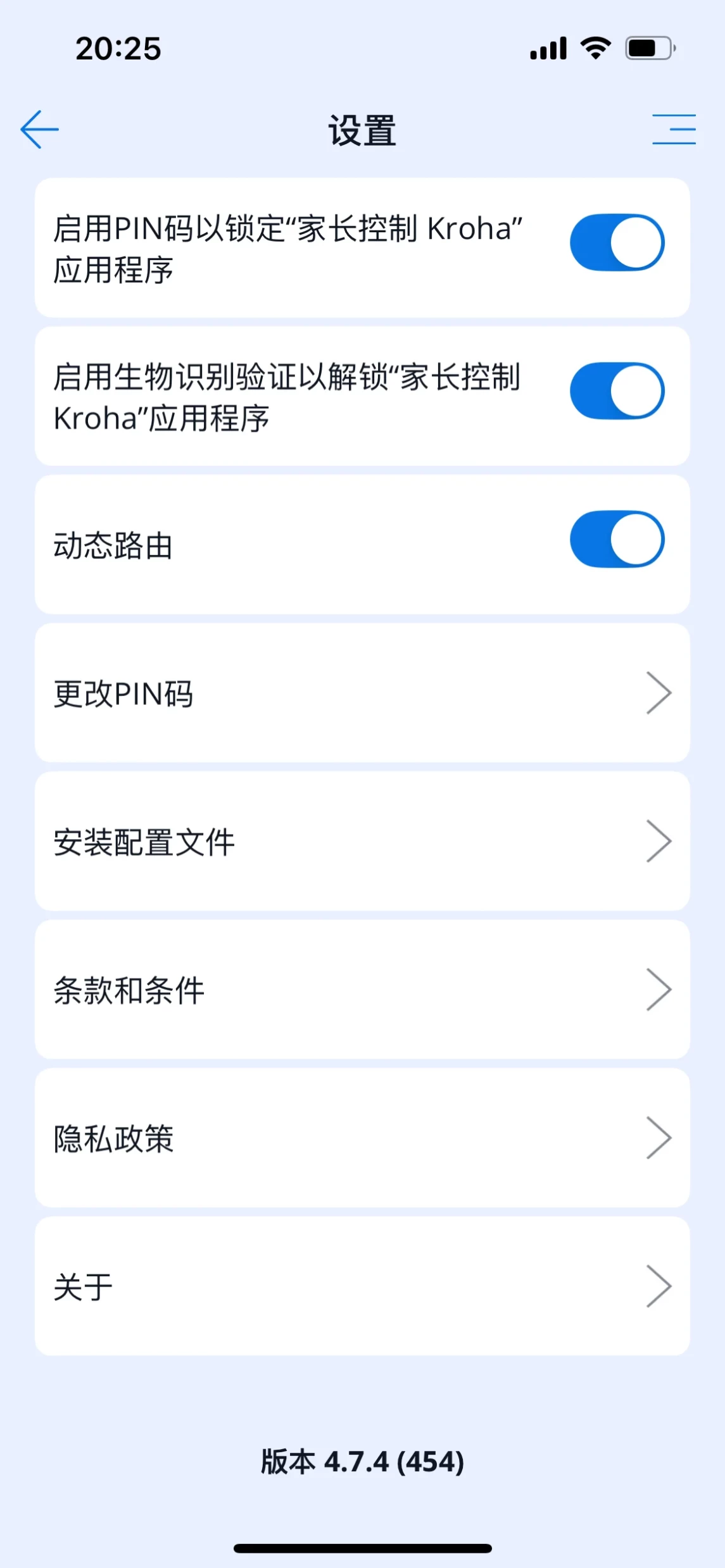This screenshot has width=725, height=1568.
Task: Open the menu icon at top right
Action: tap(674, 130)
